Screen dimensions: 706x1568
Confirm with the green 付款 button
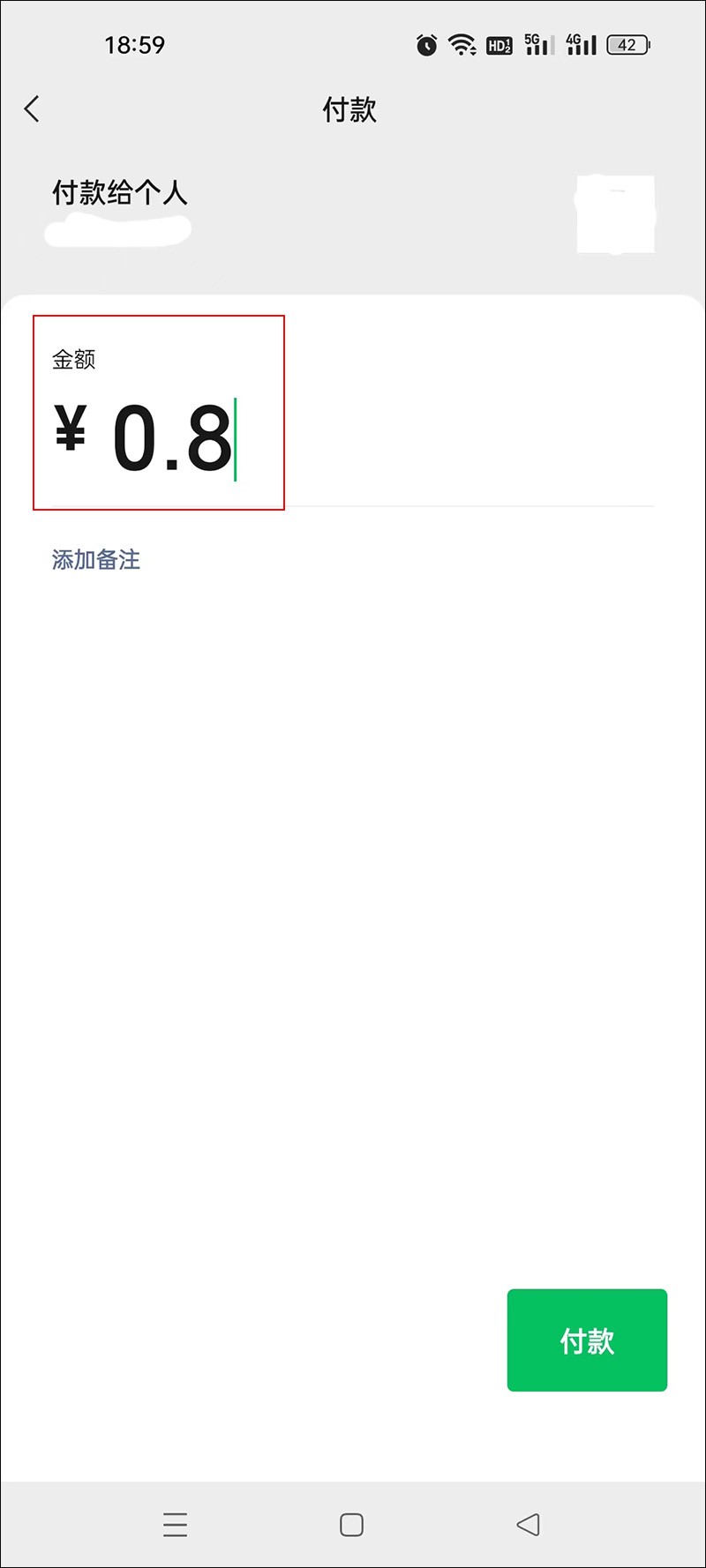587,1340
